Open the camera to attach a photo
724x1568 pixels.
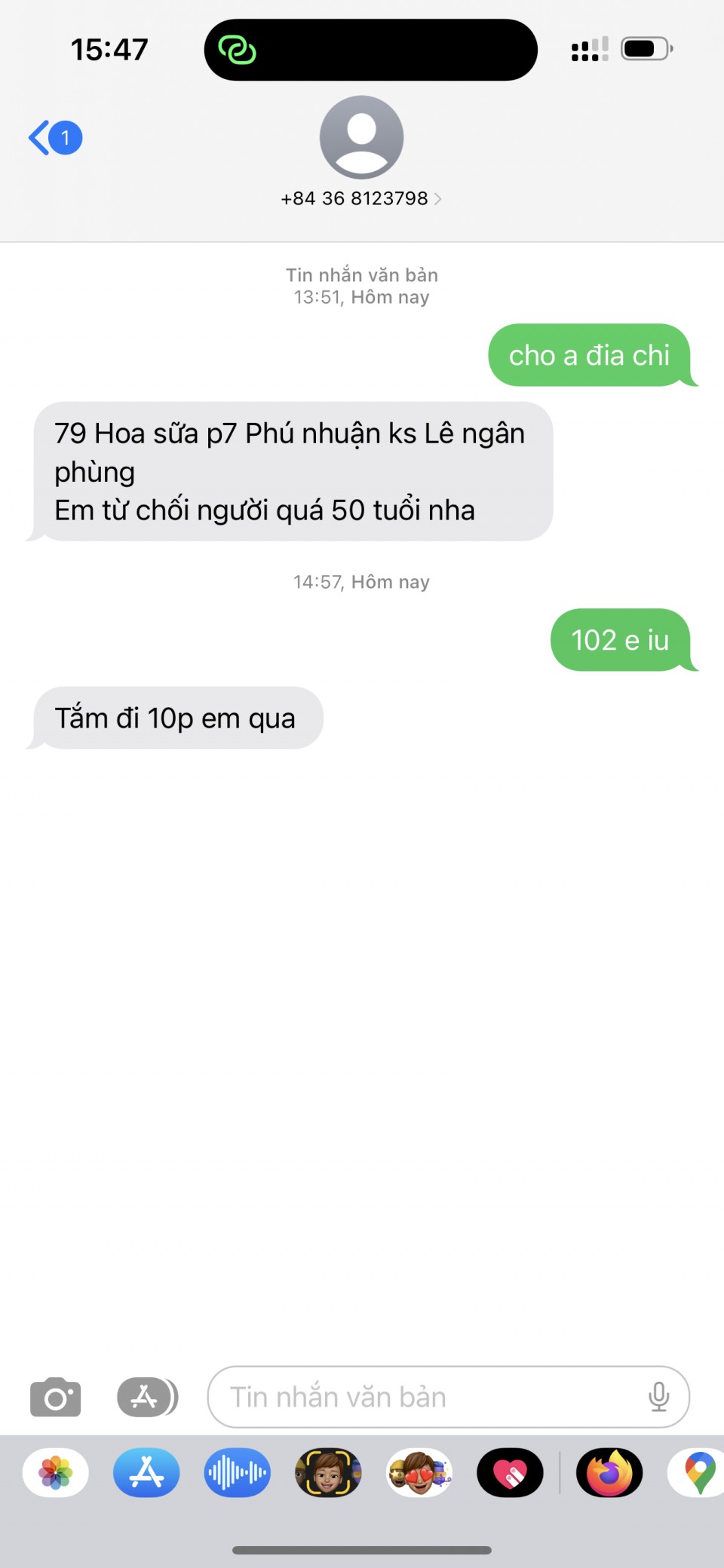pos(55,1397)
